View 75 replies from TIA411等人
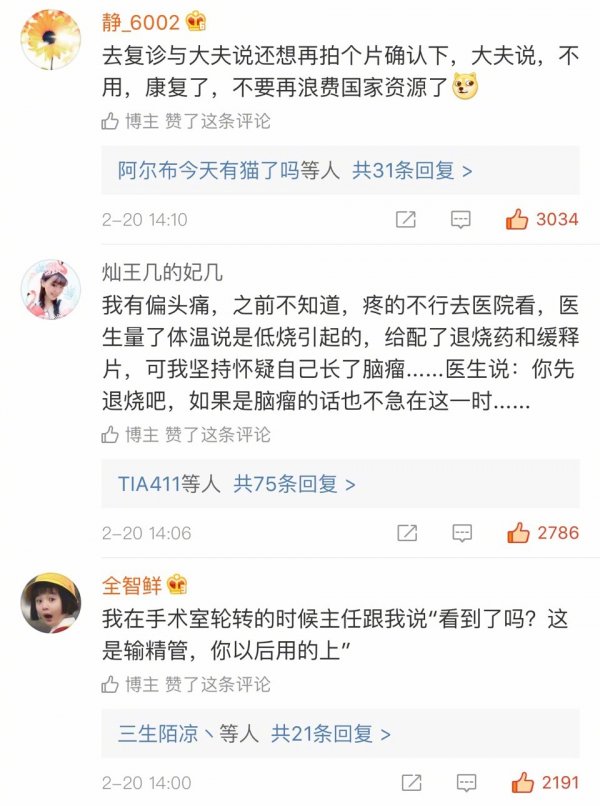Viewport: 600px width, 806px height. point(236,484)
